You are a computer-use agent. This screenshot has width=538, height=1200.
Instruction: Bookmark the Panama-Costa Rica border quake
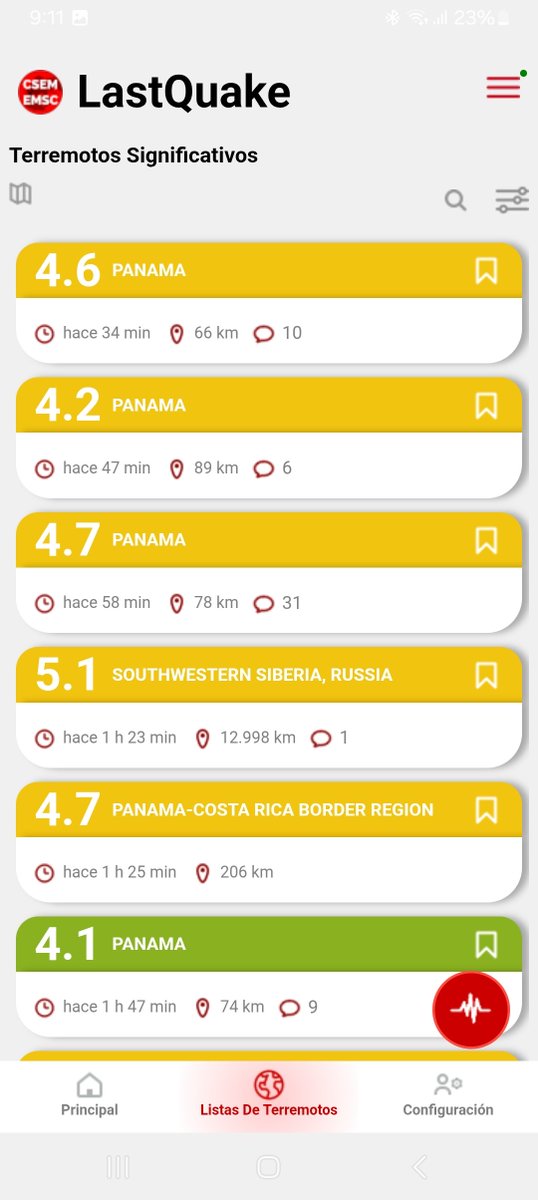[486, 810]
